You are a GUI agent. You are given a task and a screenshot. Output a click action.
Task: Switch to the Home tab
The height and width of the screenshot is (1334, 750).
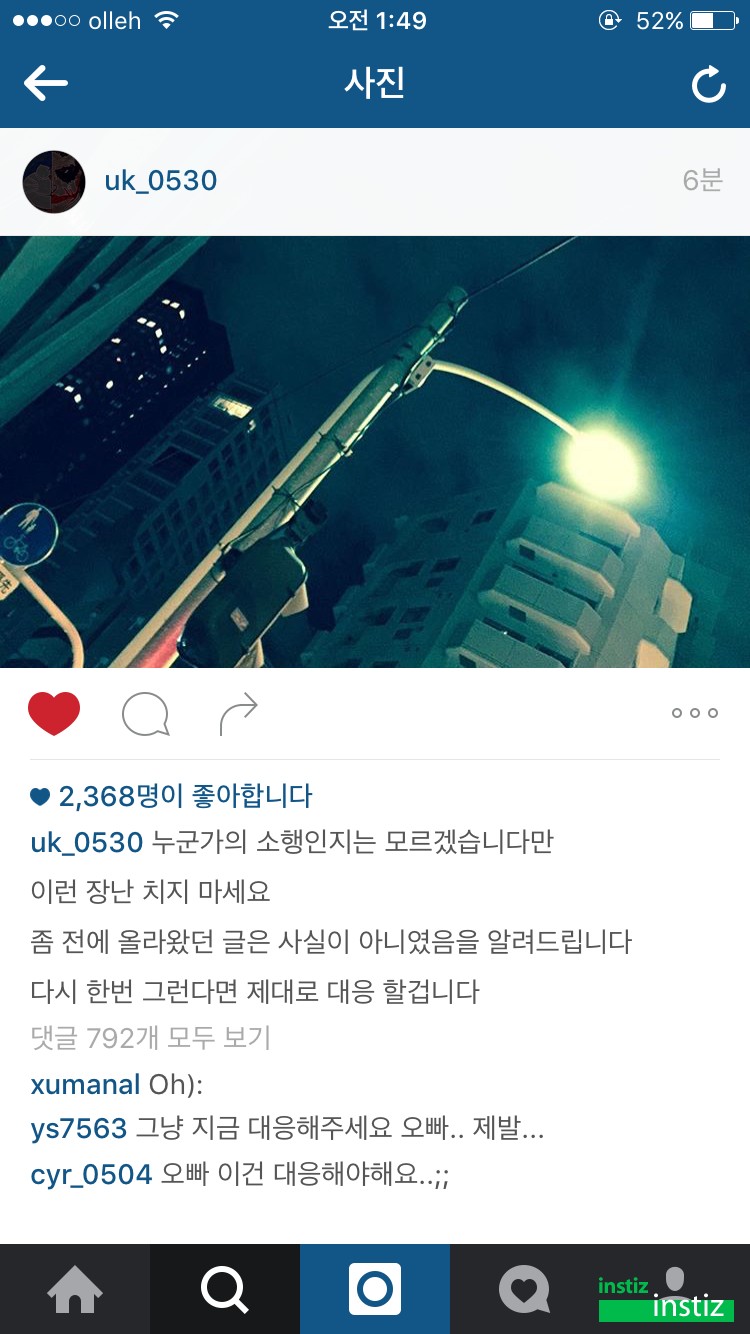click(75, 1289)
